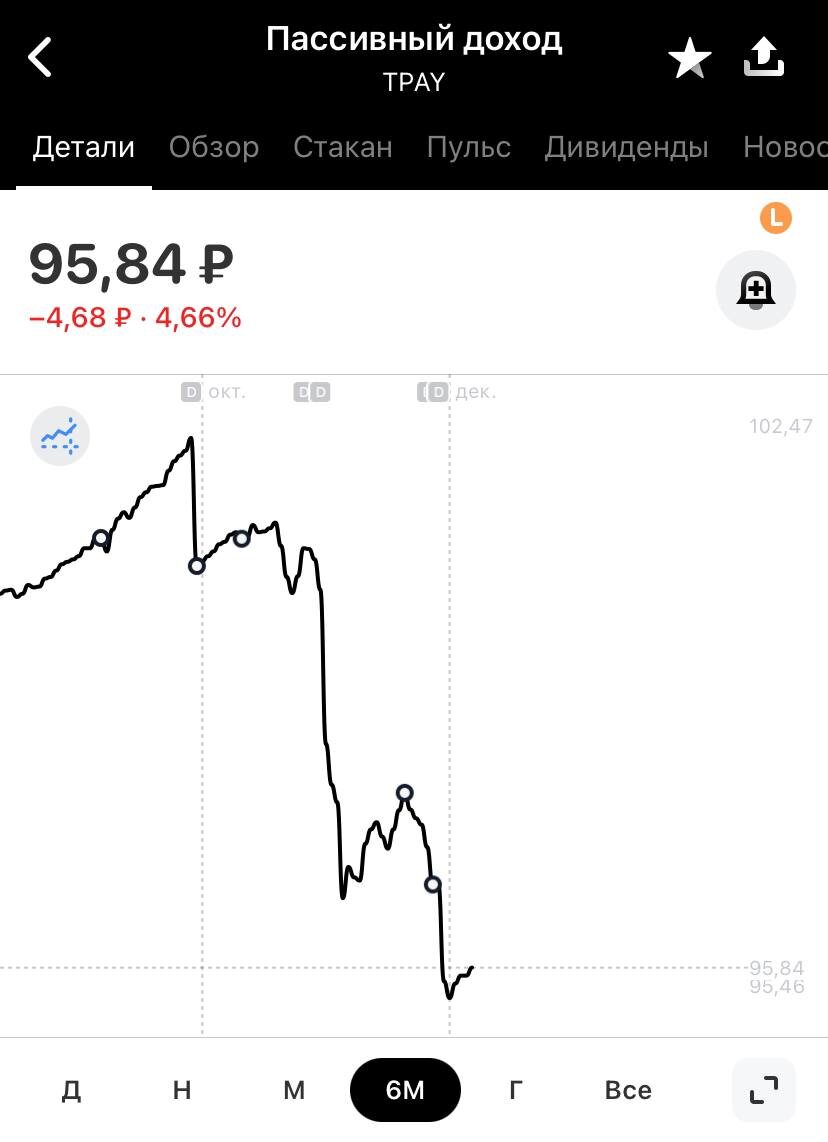Select the Н chart period
Screen dimensions: 828x1142
click(182, 1090)
